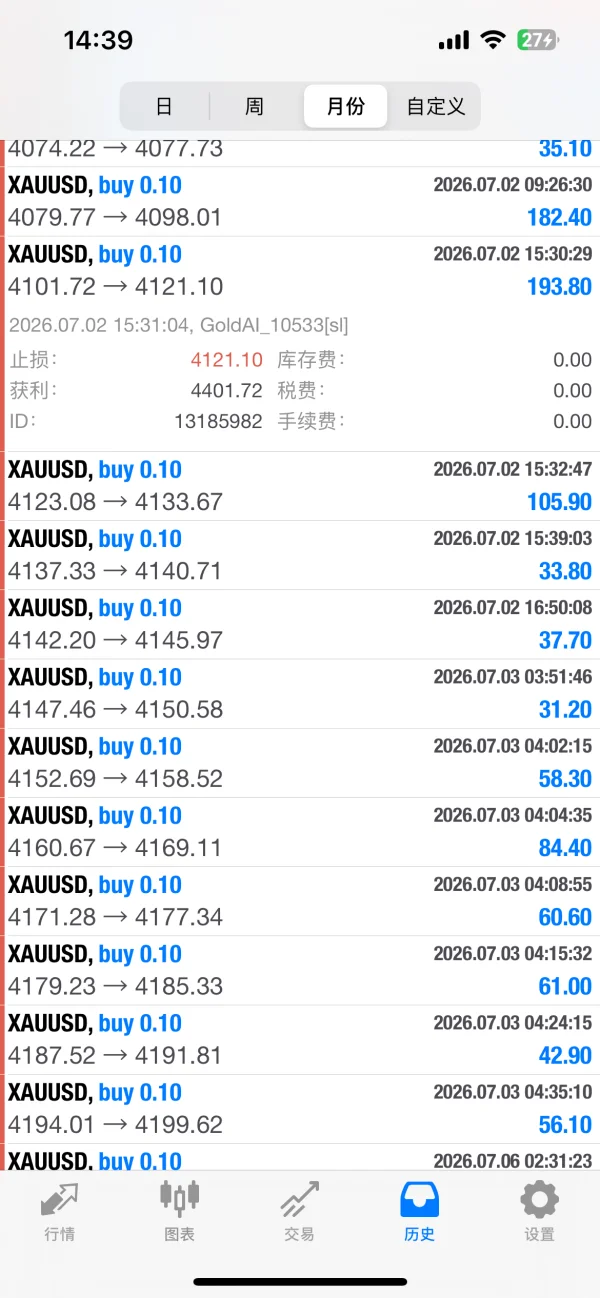Show details for trade with profit 58.30
This screenshot has height=1298, width=600.
(300, 762)
